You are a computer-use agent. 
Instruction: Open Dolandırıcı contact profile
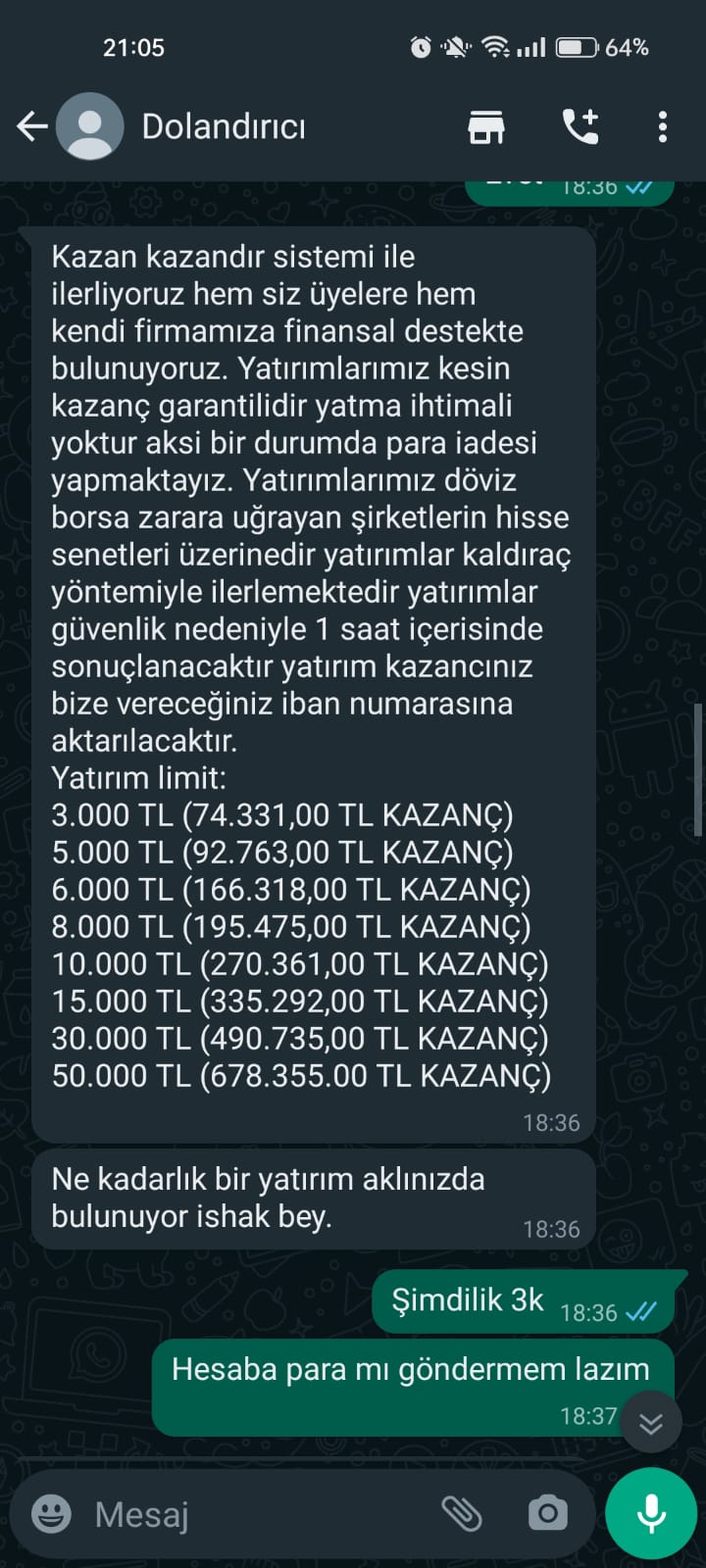[224, 126]
